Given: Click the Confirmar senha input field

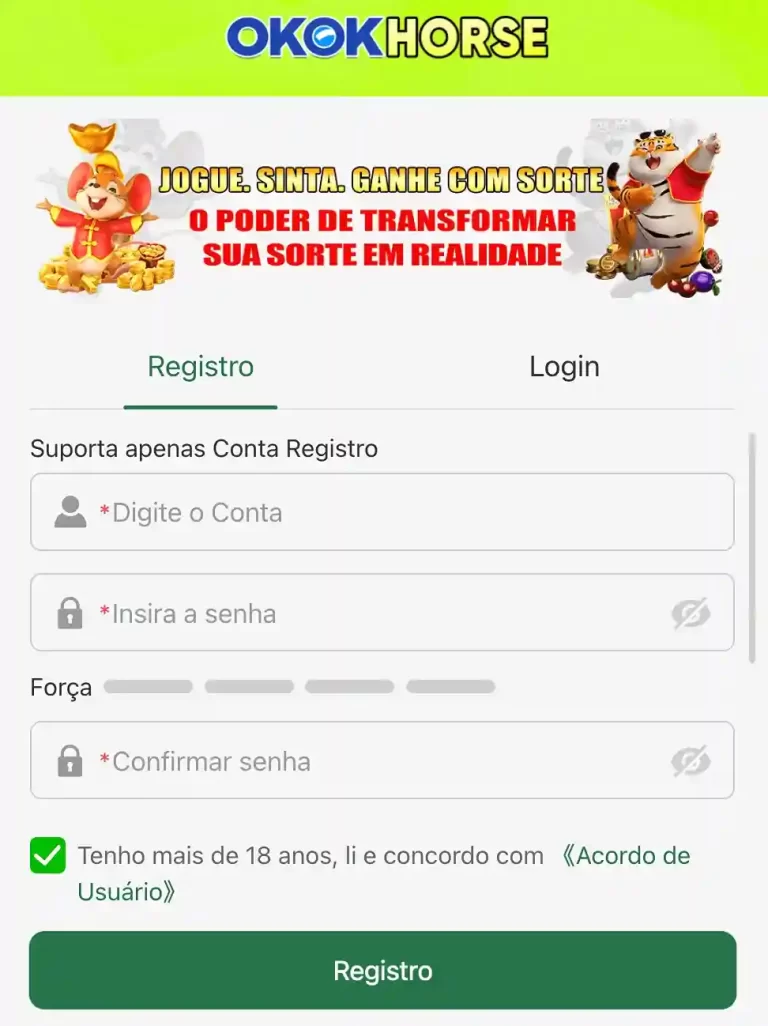Looking at the screenshot, I should click(x=300, y=761).
